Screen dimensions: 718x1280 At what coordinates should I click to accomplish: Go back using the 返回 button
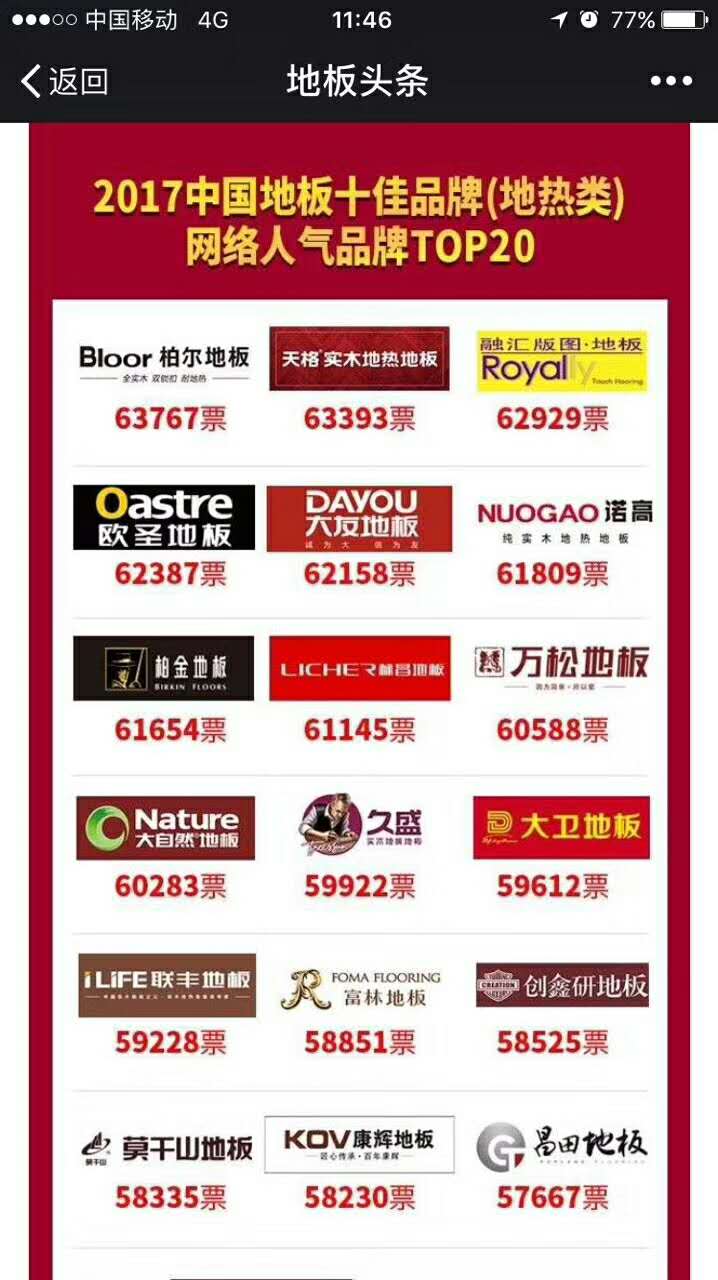click(x=64, y=81)
